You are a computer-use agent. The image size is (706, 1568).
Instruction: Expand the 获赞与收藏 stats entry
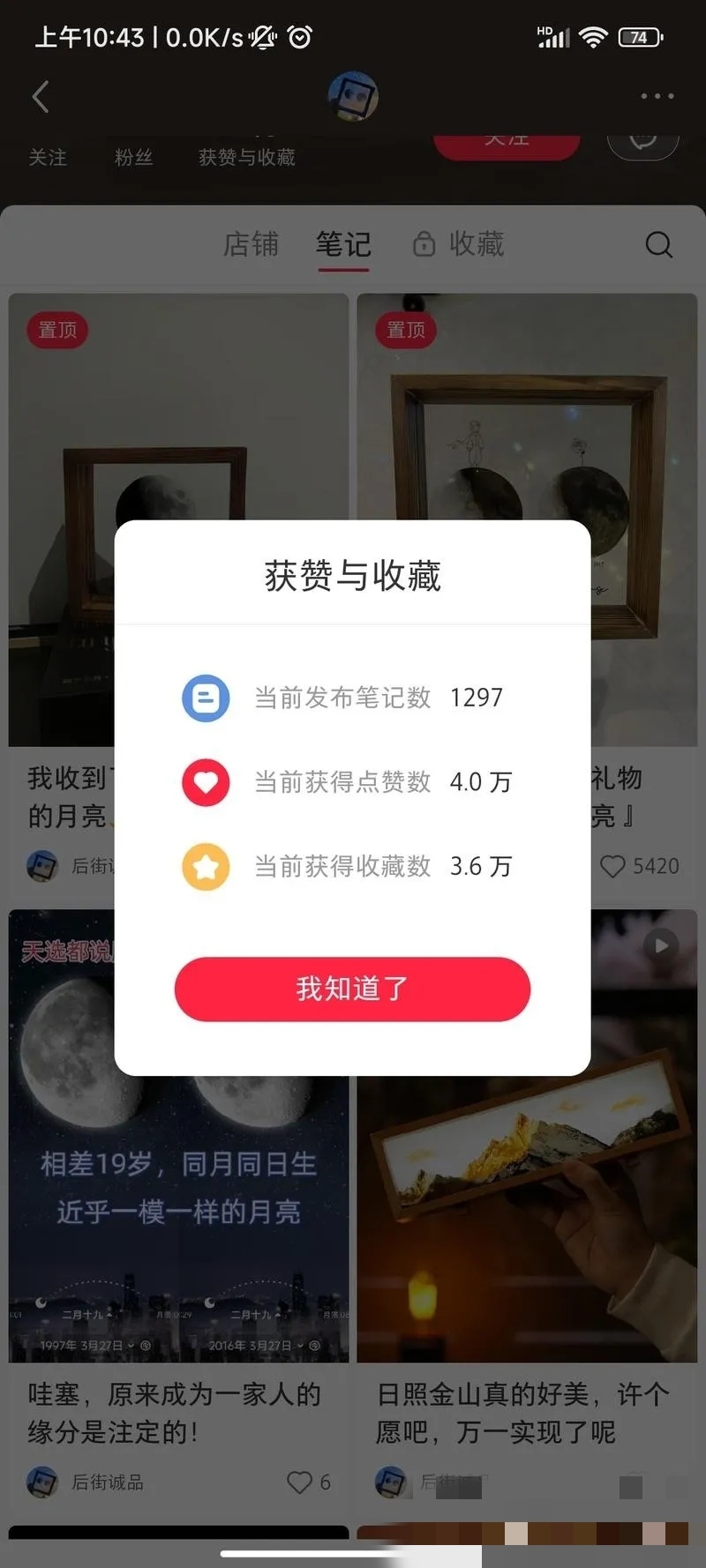[247, 158]
